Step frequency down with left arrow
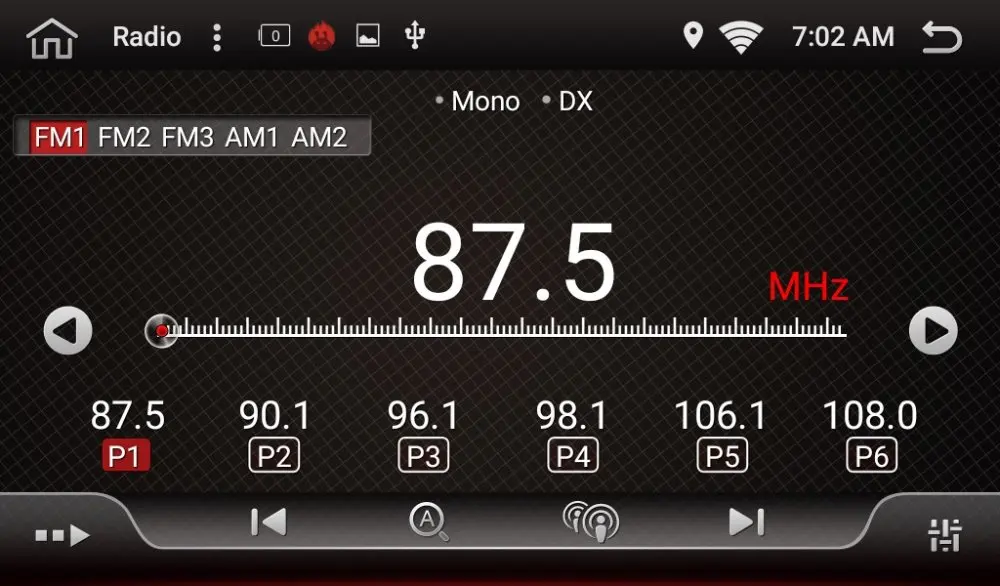Image resolution: width=1000 pixels, height=586 pixels. [68, 330]
